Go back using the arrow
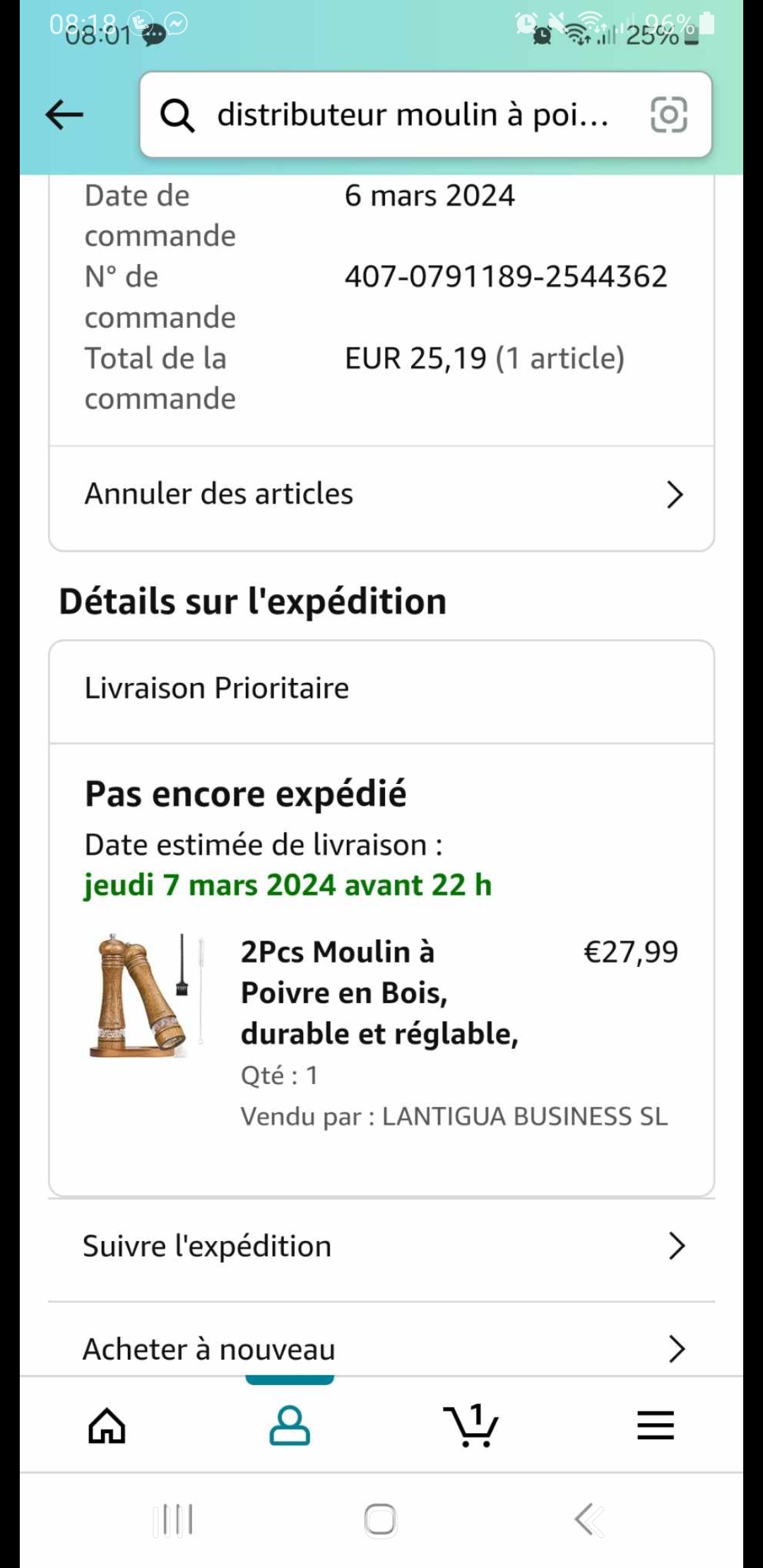Viewport: 763px width, 1568px height. pos(64,114)
